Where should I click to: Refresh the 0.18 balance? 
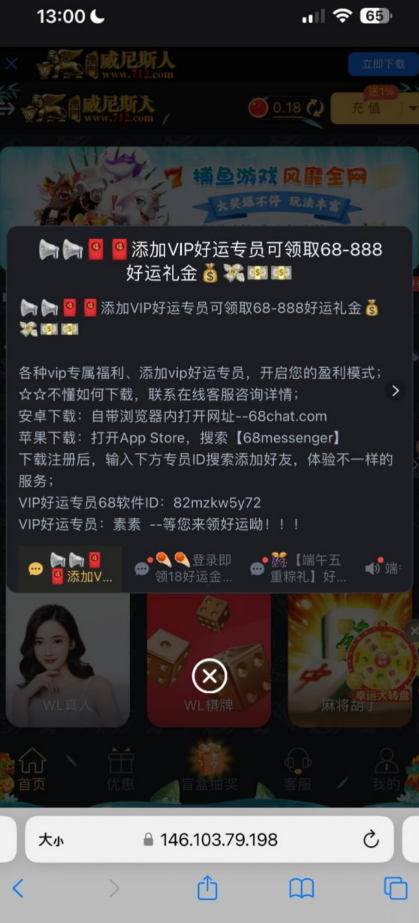click(315, 108)
